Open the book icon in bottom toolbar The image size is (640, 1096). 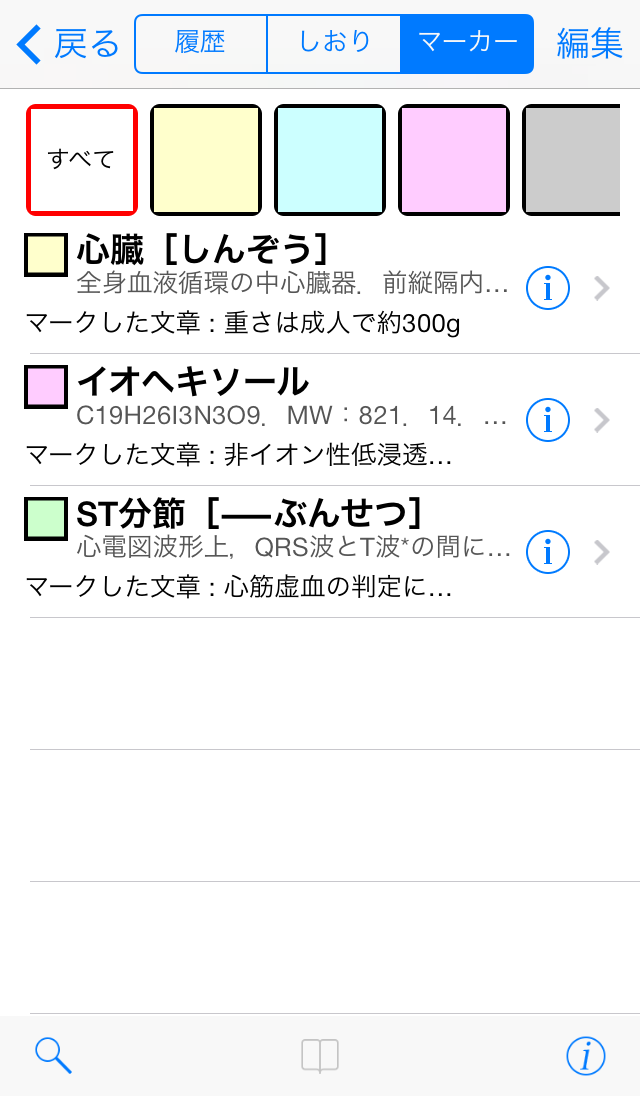320,1056
